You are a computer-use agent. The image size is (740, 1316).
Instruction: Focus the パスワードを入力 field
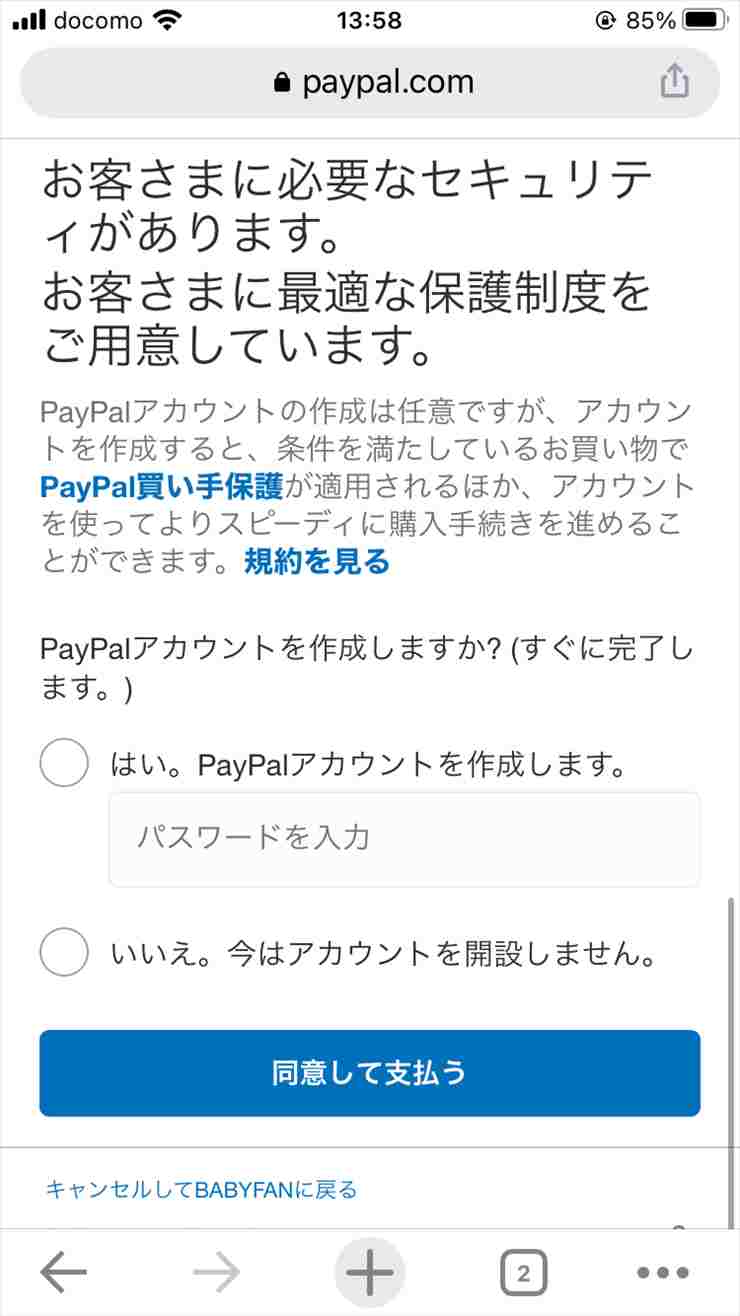tap(404, 839)
